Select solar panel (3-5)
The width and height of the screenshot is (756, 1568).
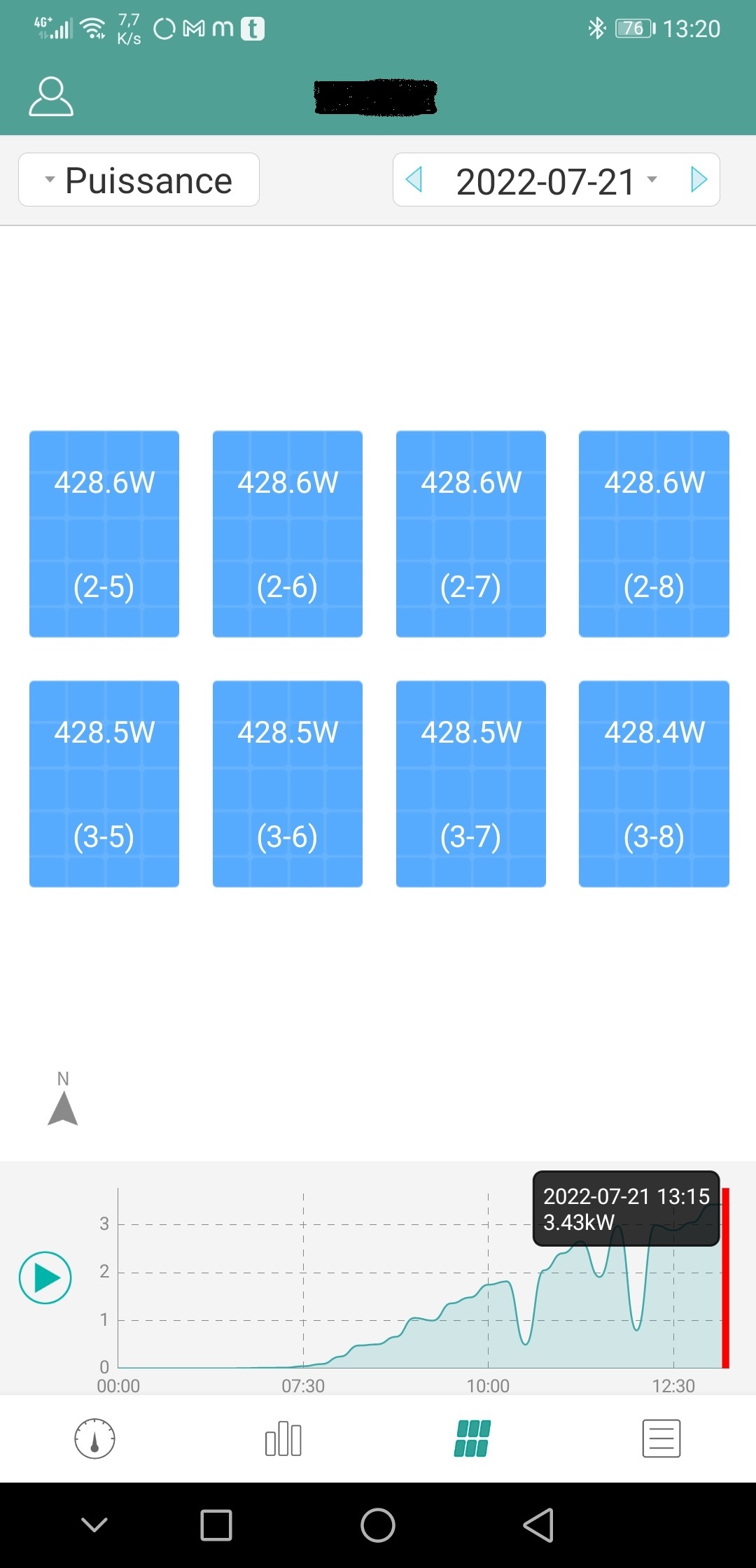[104, 784]
